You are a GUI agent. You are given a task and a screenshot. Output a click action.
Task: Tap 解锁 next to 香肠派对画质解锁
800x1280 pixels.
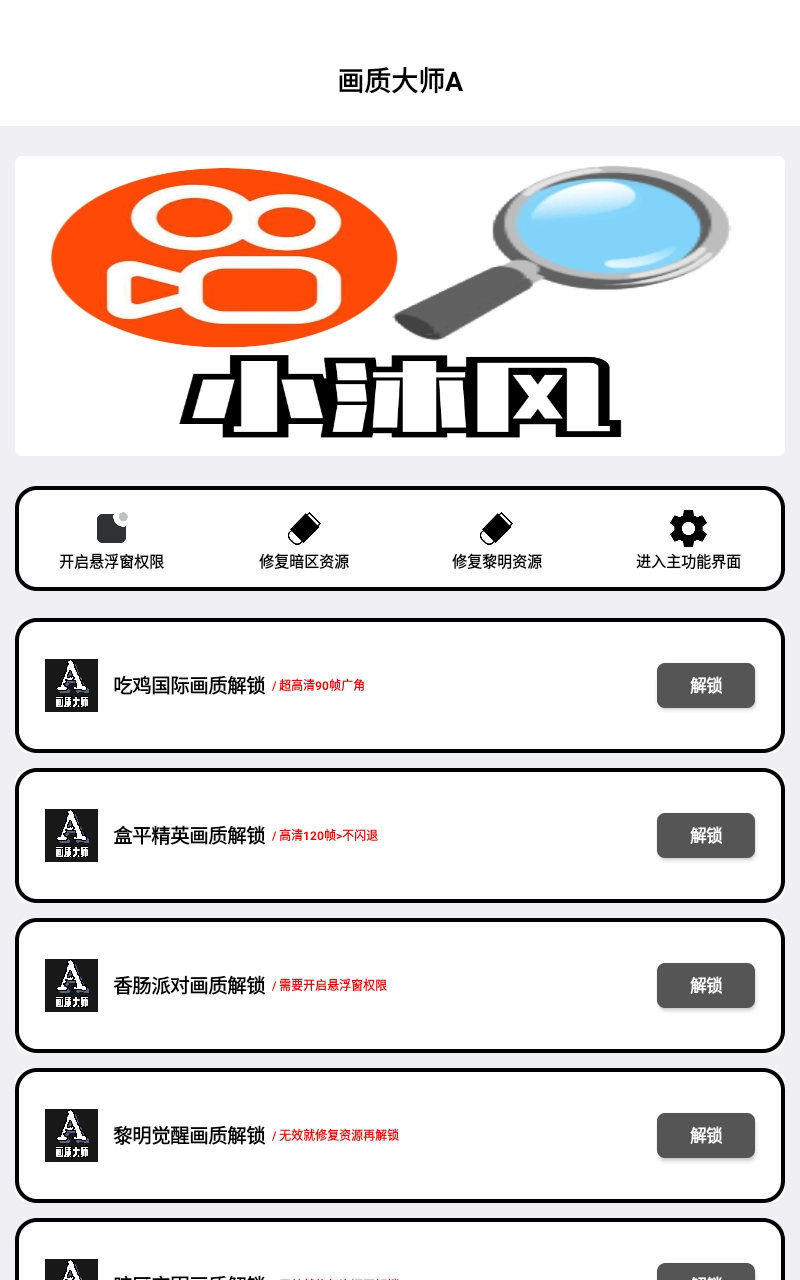705,986
